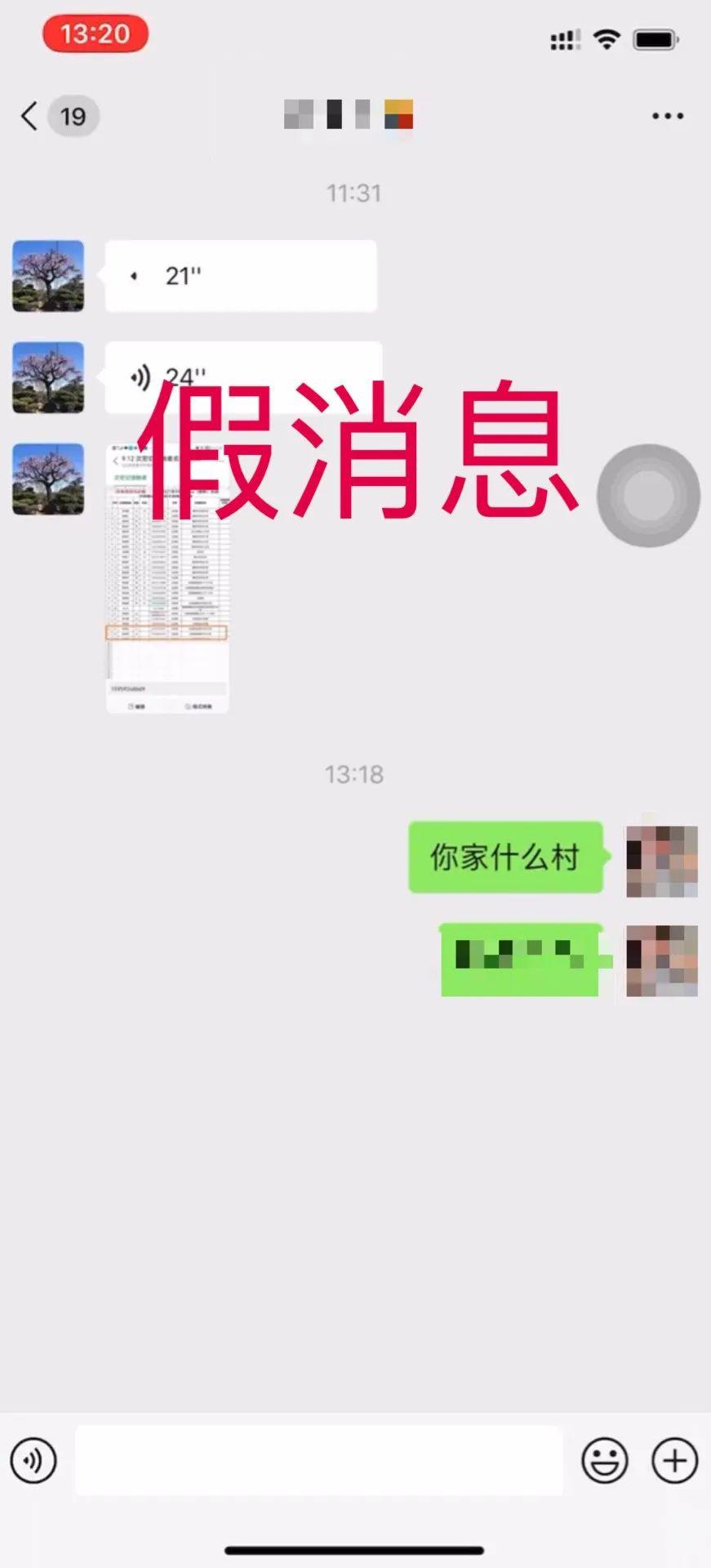Open the emoji sticker panel

pos(604,1459)
